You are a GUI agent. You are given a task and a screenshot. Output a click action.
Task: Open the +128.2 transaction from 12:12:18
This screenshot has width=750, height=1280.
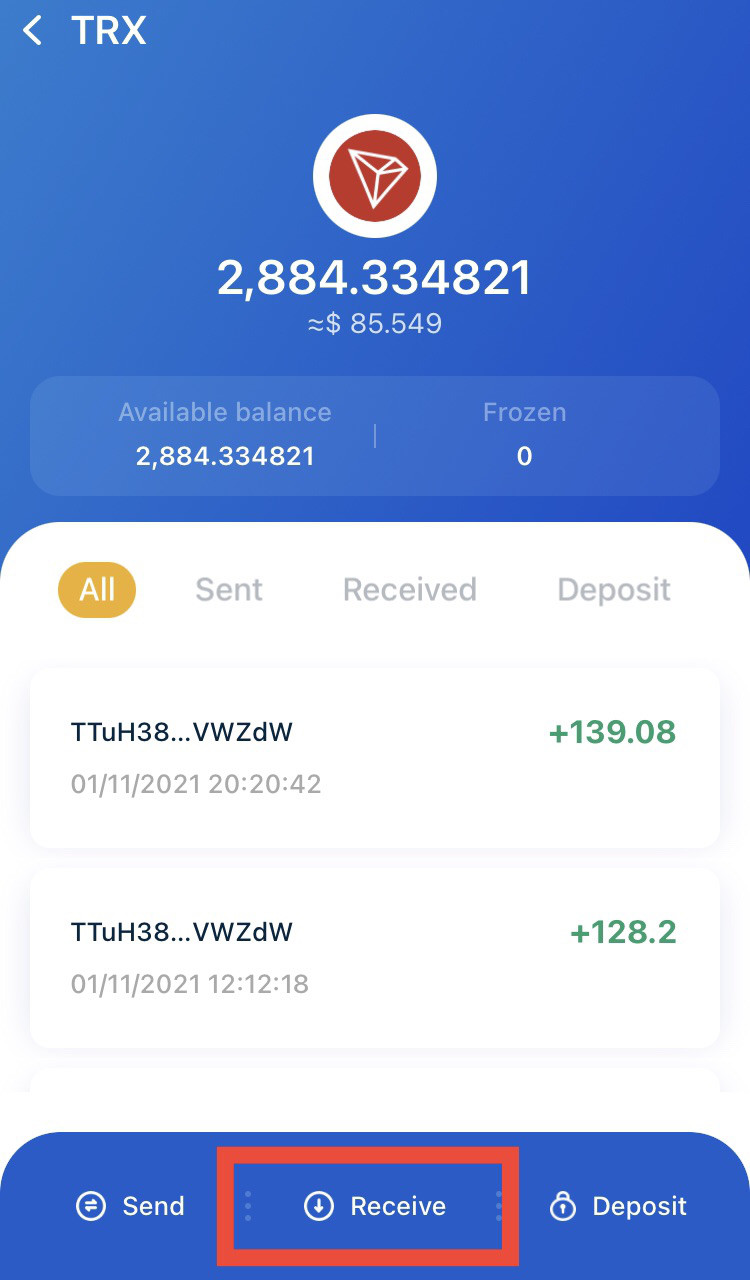point(374,957)
